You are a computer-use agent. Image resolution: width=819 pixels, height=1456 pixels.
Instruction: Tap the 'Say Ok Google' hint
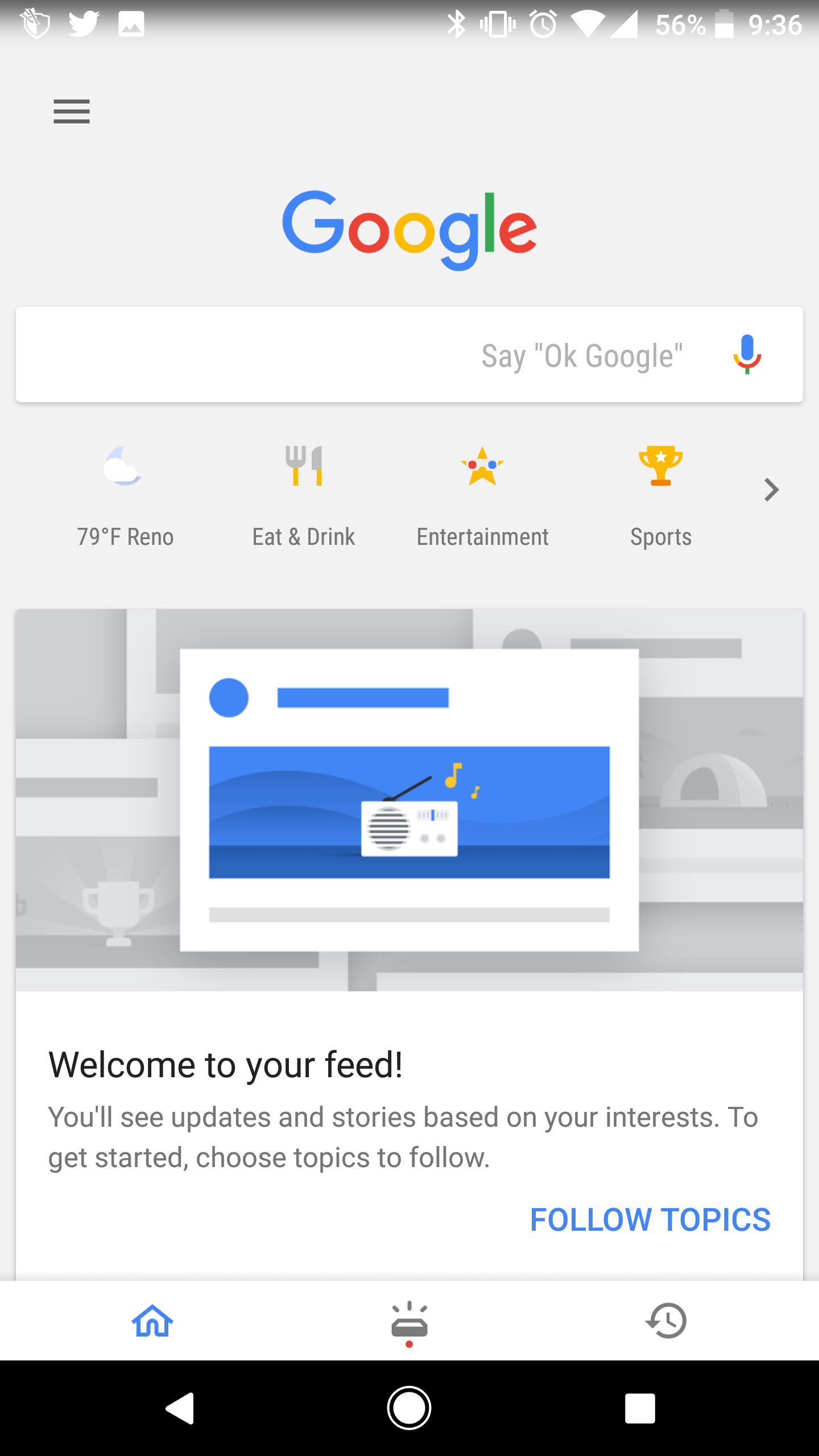point(581,354)
